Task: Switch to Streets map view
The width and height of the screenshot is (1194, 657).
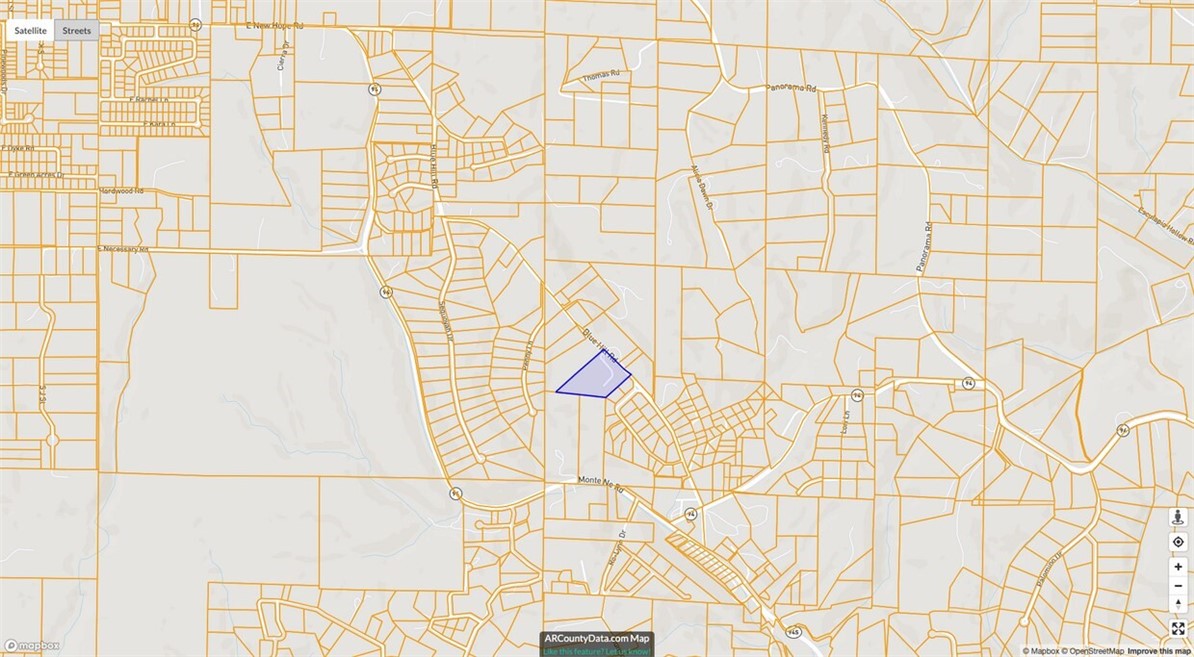Action: pos(76,30)
